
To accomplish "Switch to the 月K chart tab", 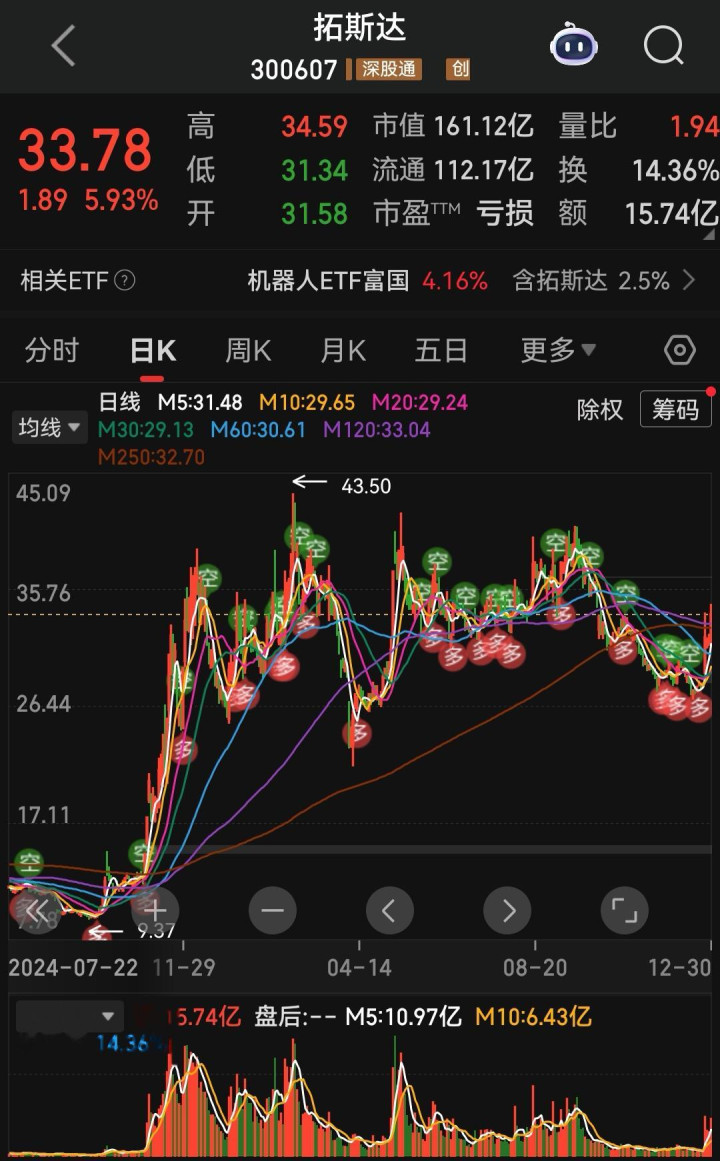I will click(343, 350).
